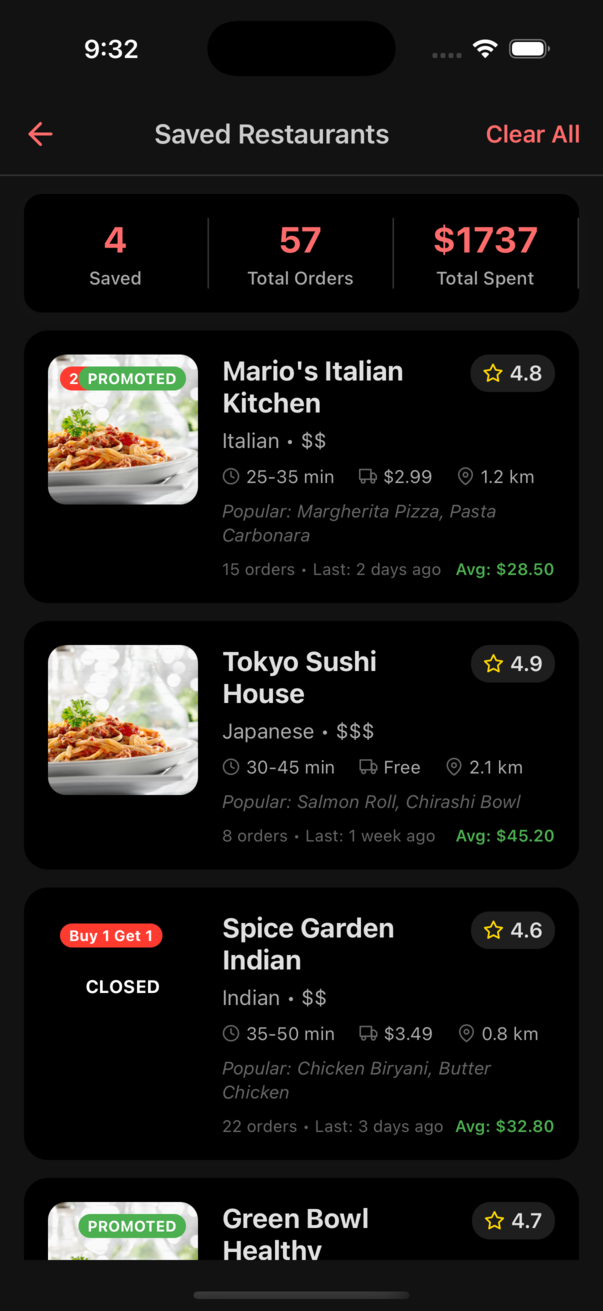
Task: Go back using the arrow icon
Action: [40, 134]
